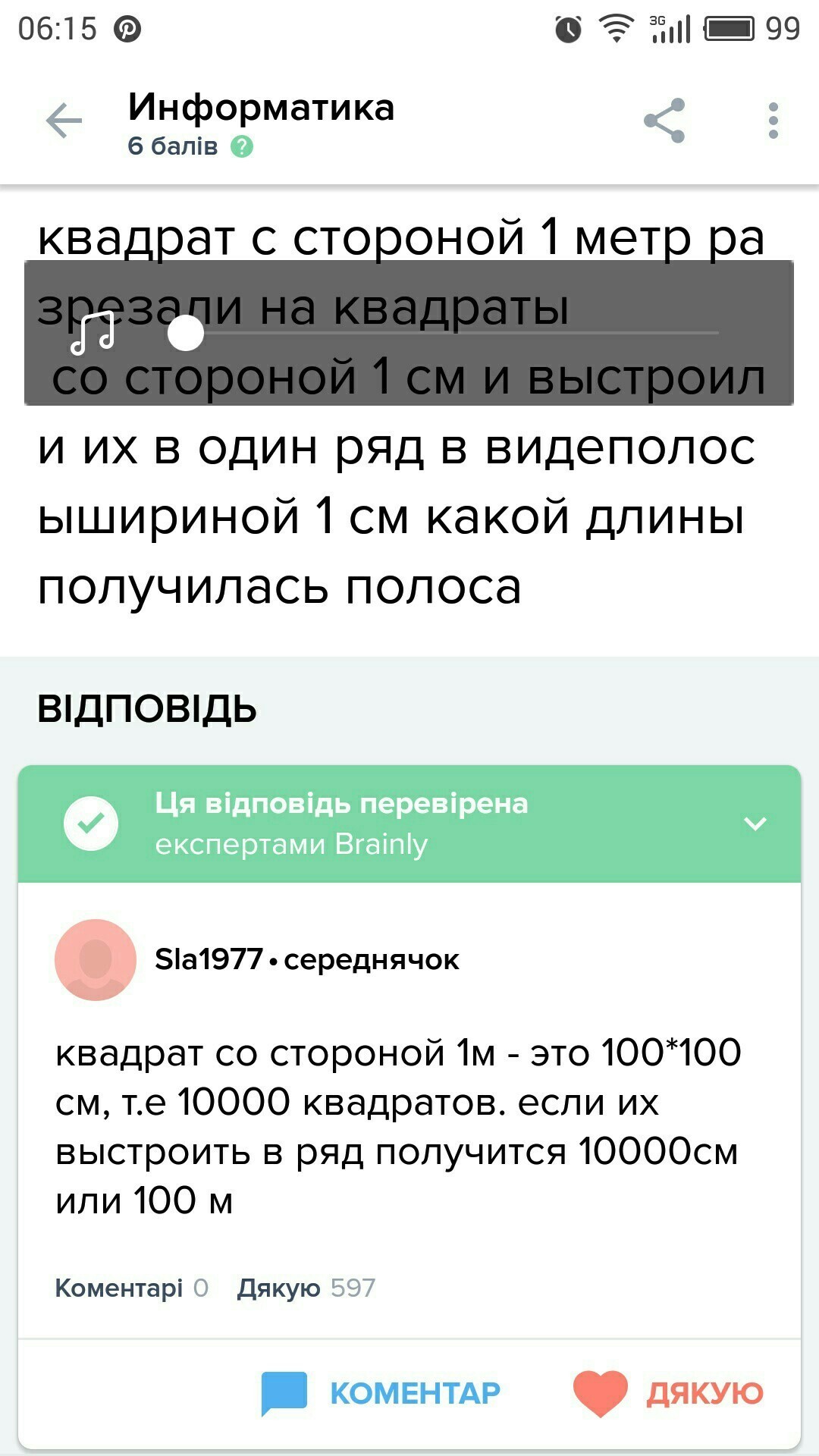Tap the volume slider knob
This screenshot has height=1456, width=819.
point(186,333)
